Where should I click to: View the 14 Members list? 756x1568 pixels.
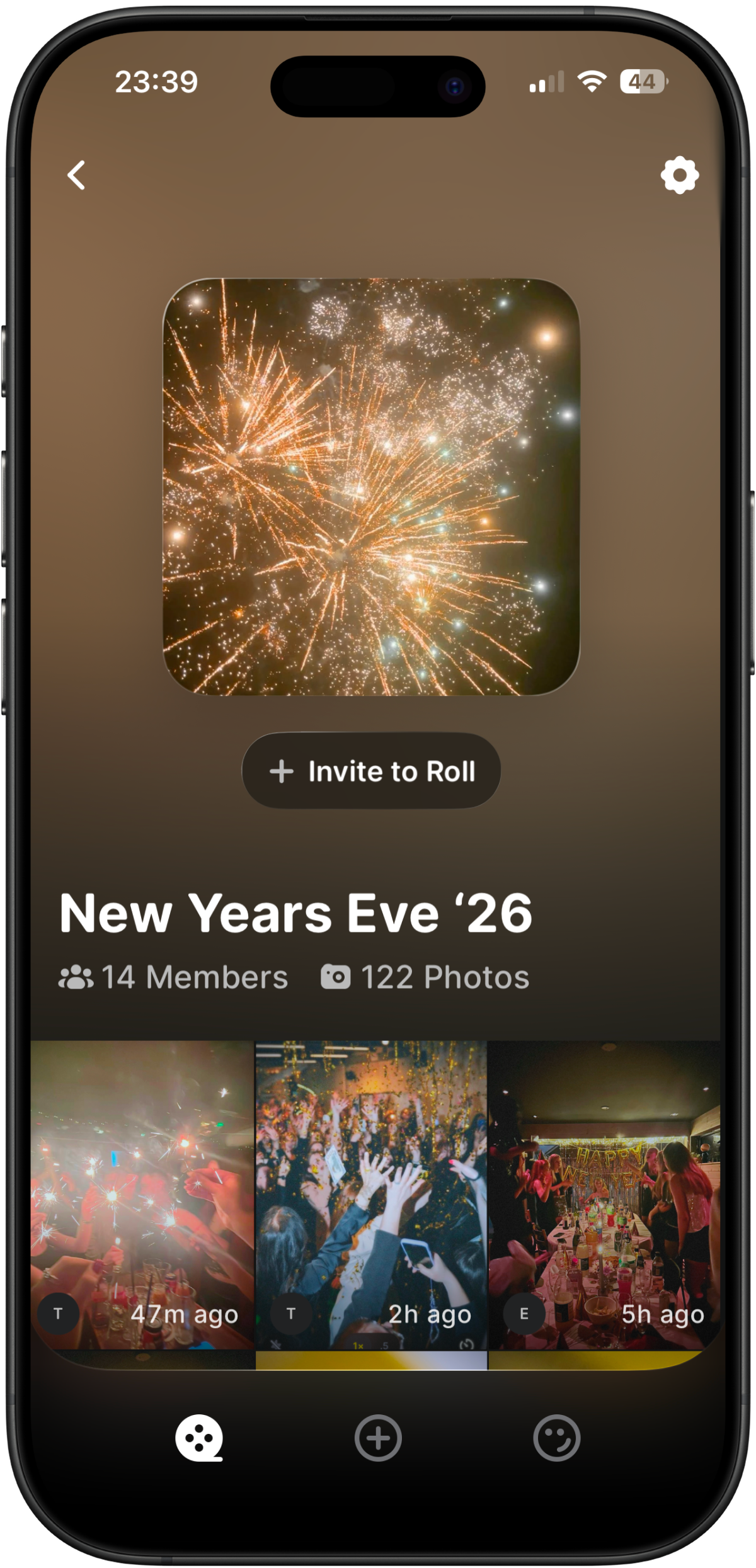tap(174, 977)
